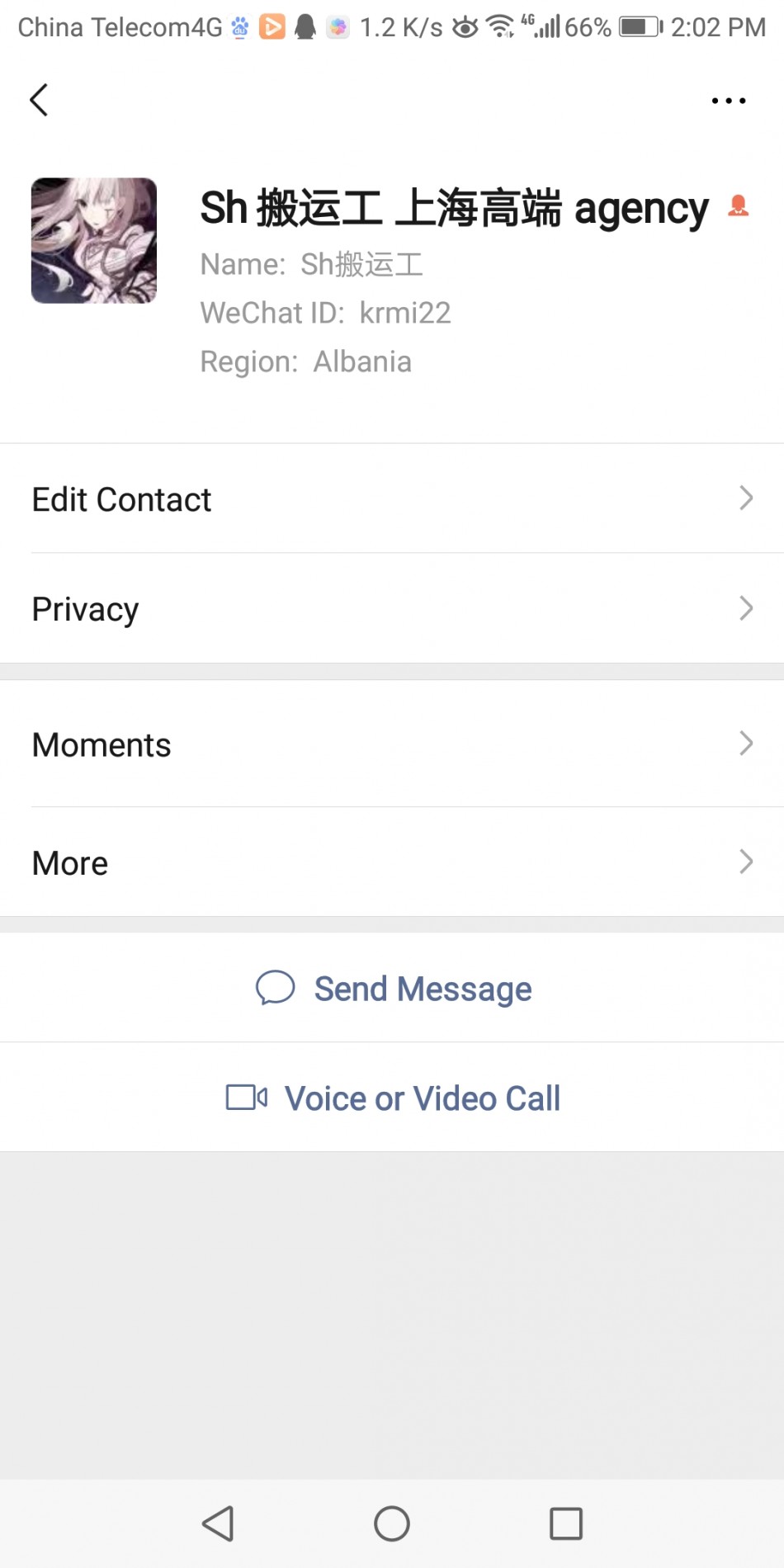The image size is (784, 1568).
Task: View the contact's profile picture
Action: [x=94, y=240]
